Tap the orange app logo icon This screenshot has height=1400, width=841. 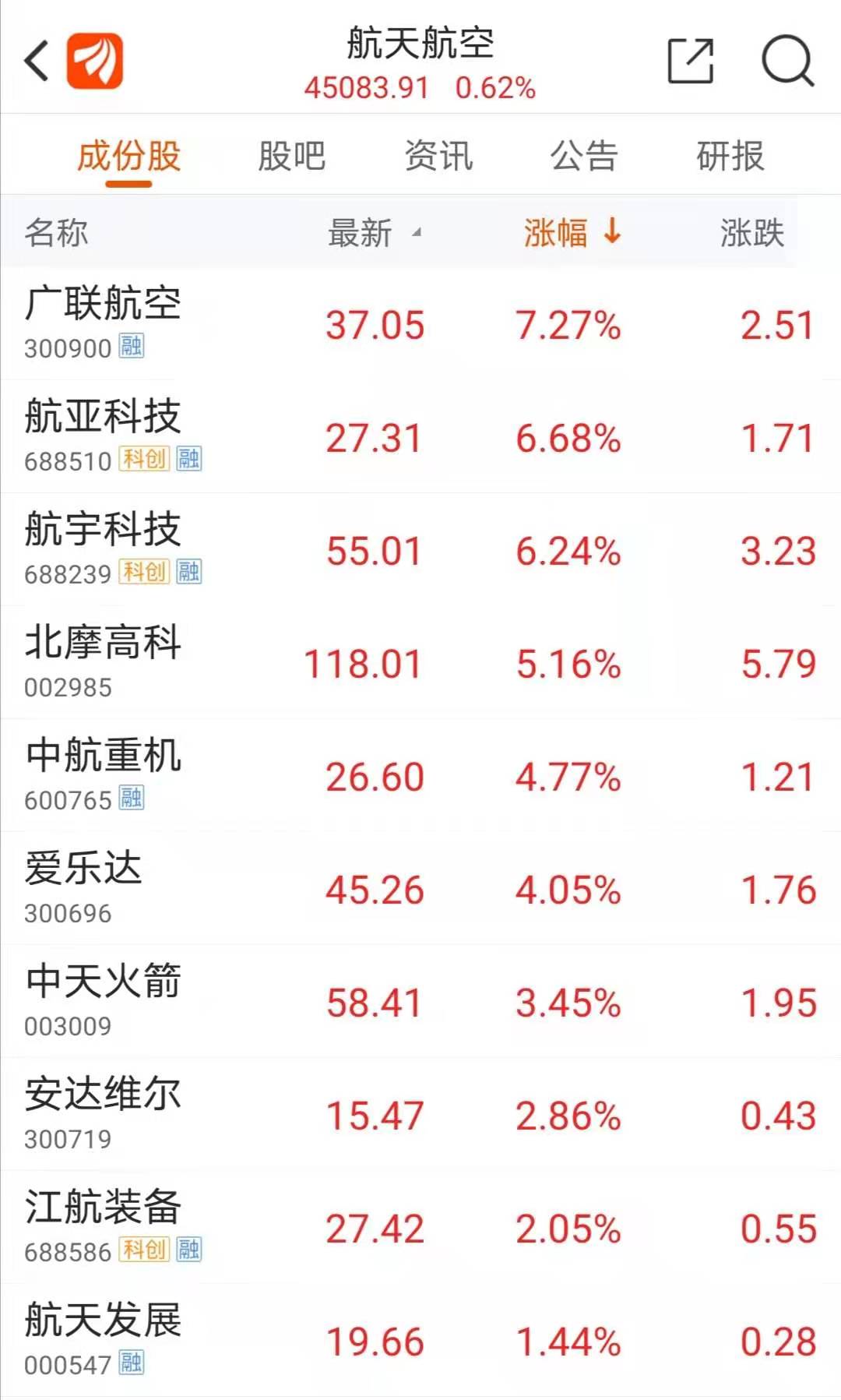pyautogui.click(x=95, y=61)
